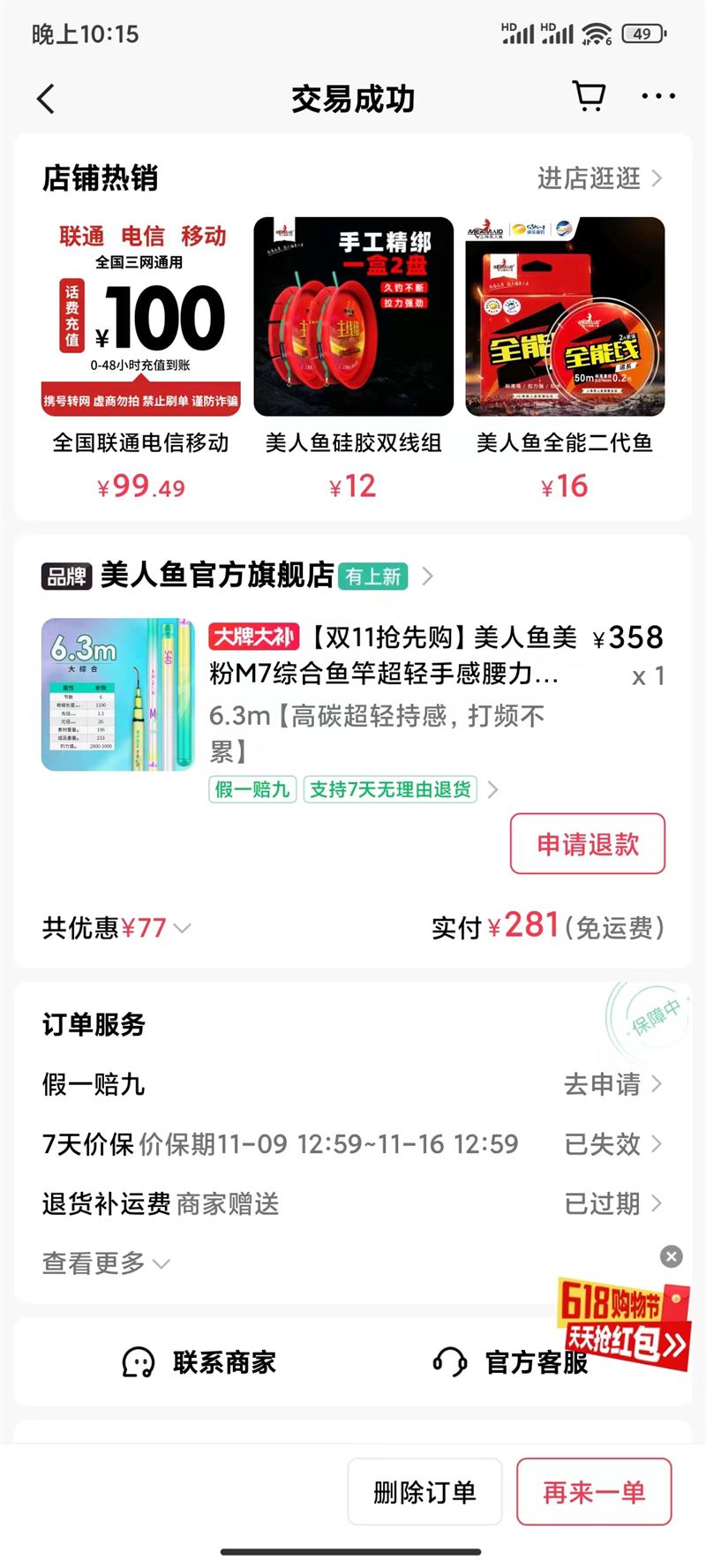The image size is (706, 1568).
Task: Dismiss the 618购物节 floating banner
Action: [x=672, y=1256]
